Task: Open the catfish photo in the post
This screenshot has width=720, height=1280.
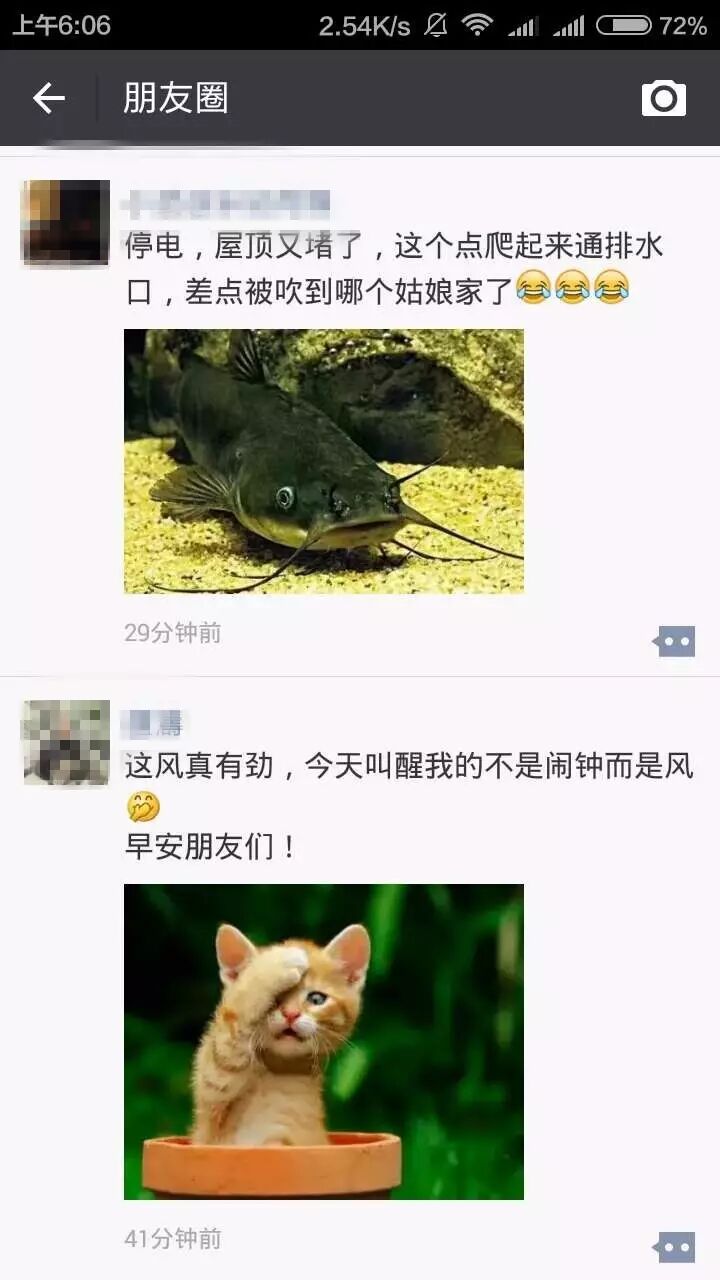Action: click(x=323, y=461)
